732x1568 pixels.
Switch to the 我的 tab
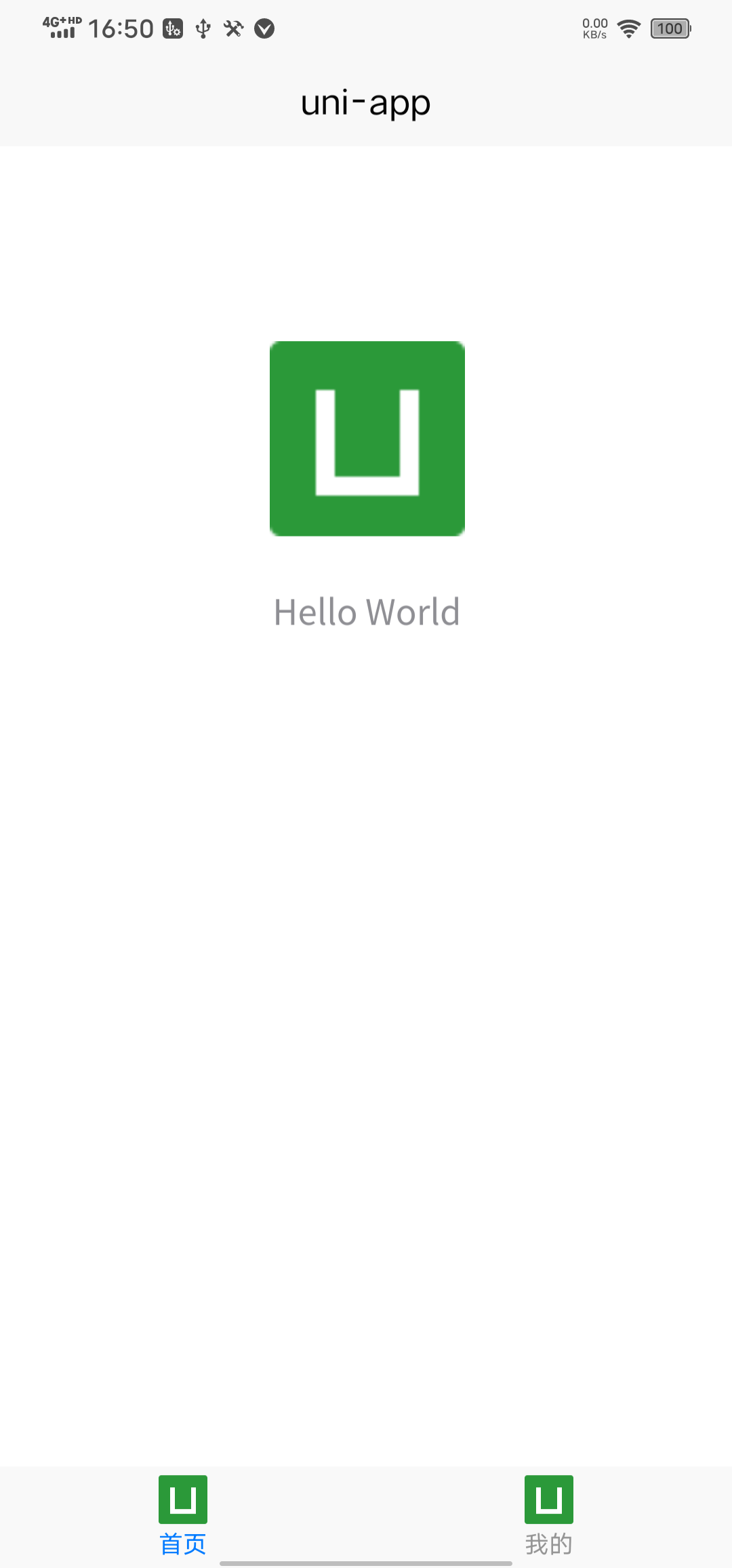tap(549, 1519)
